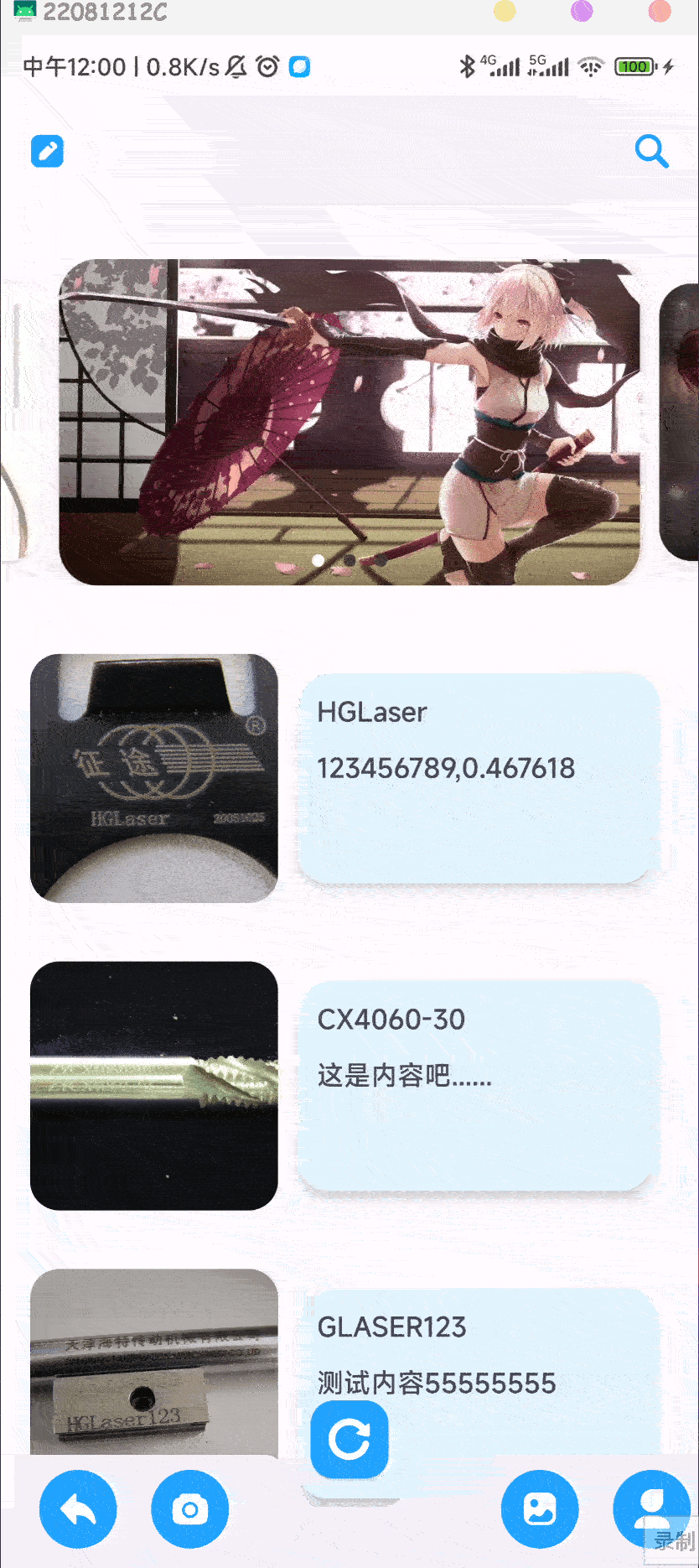Open the anime banner image
This screenshot has height=1568, width=699.
pos(349,422)
